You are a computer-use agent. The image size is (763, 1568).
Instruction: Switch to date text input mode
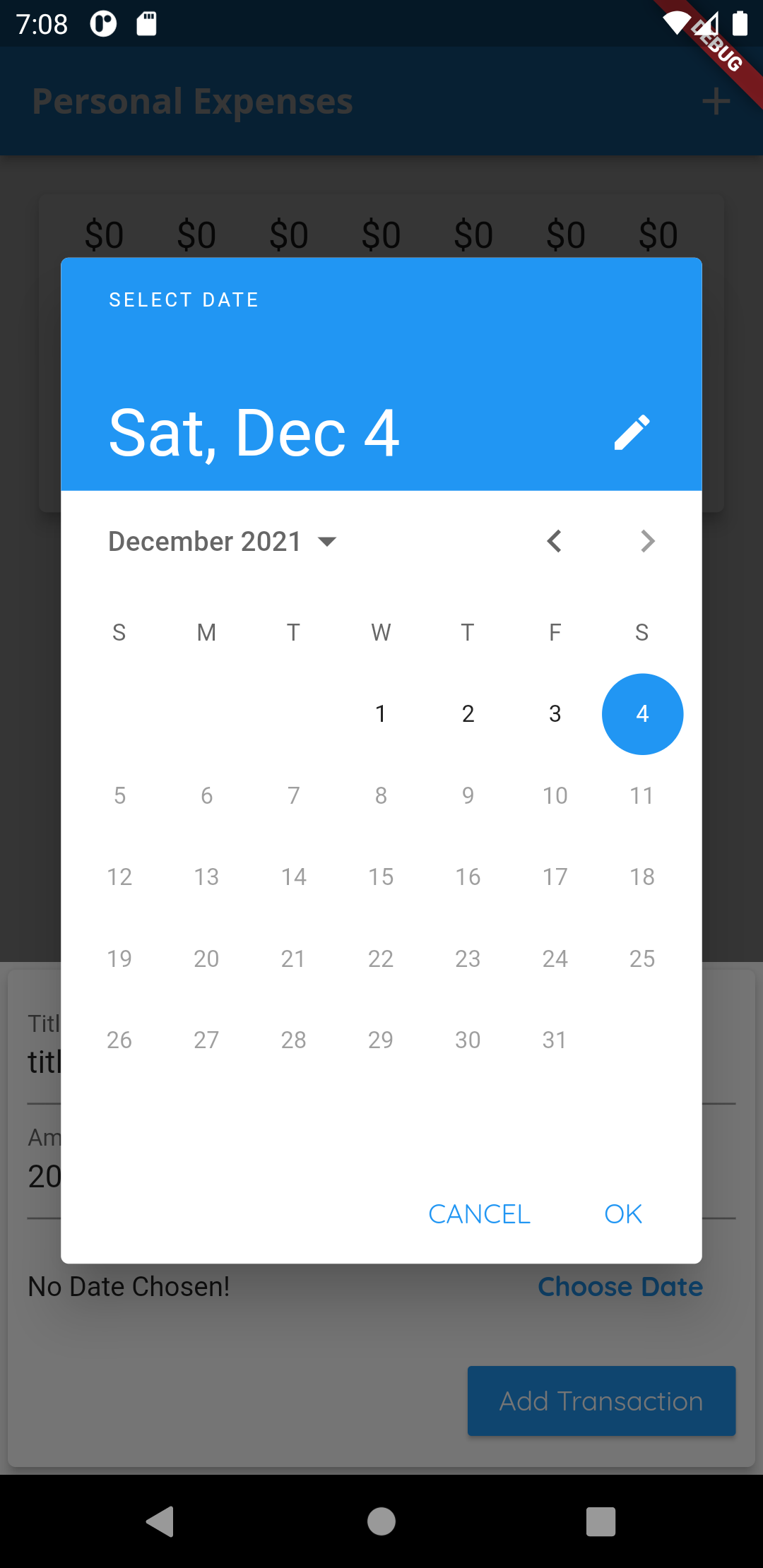(632, 432)
